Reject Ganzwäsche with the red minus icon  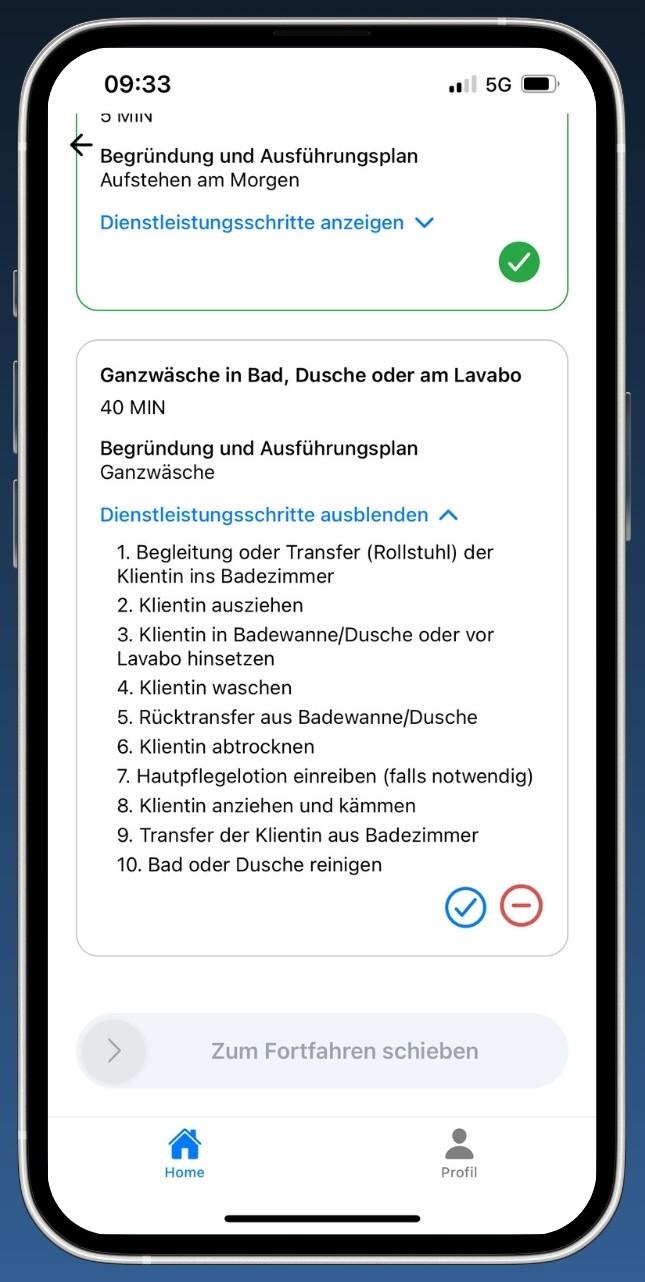(521, 907)
